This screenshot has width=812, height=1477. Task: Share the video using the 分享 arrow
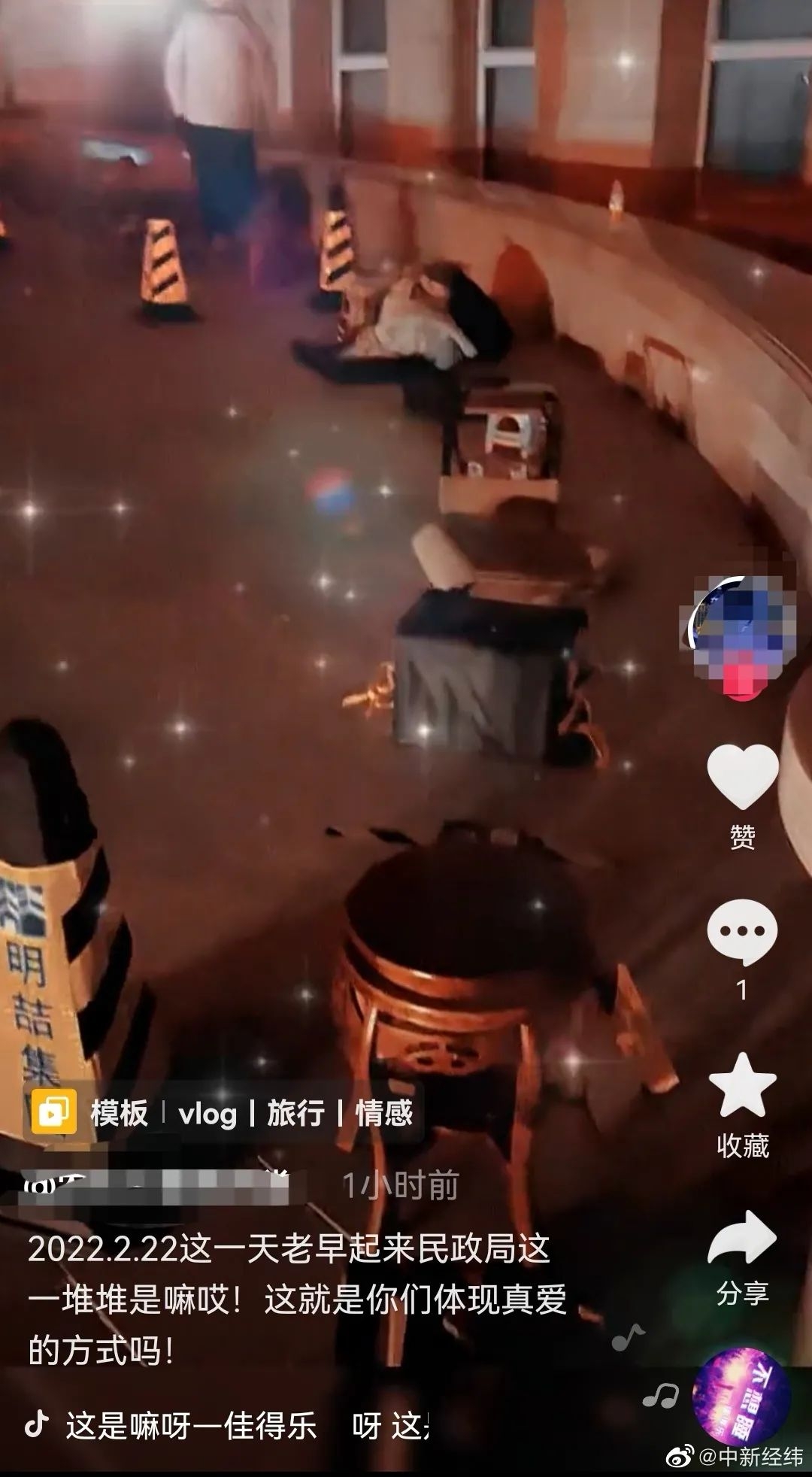pyautogui.click(x=742, y=1238)
